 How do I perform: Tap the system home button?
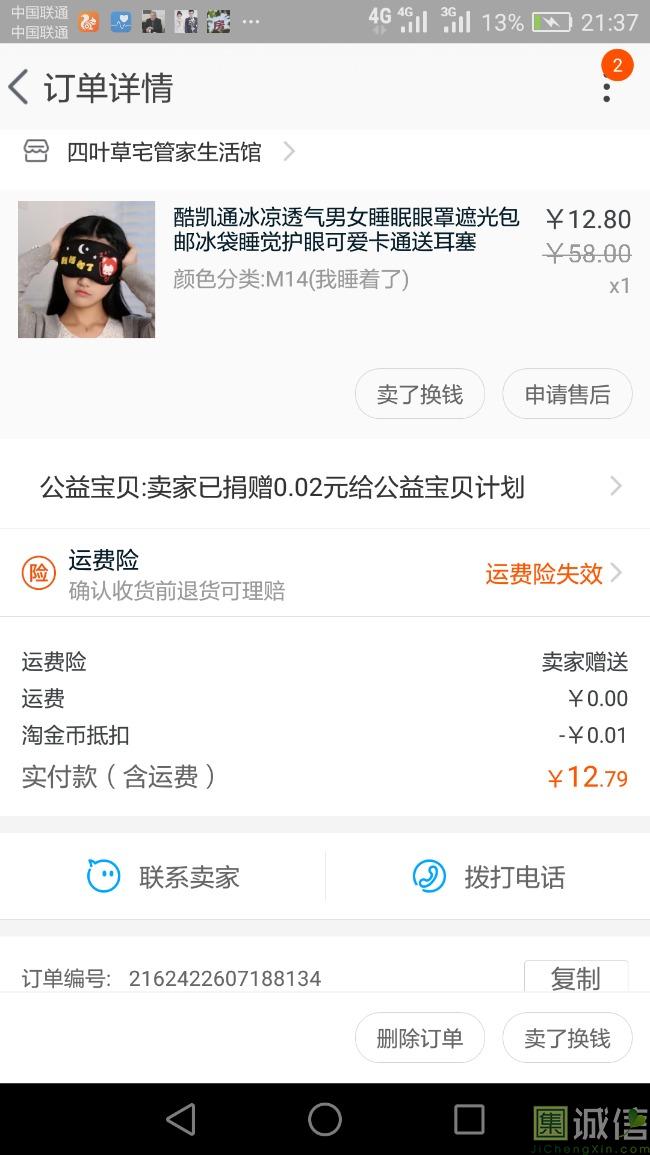click(x=325, y=1119)
